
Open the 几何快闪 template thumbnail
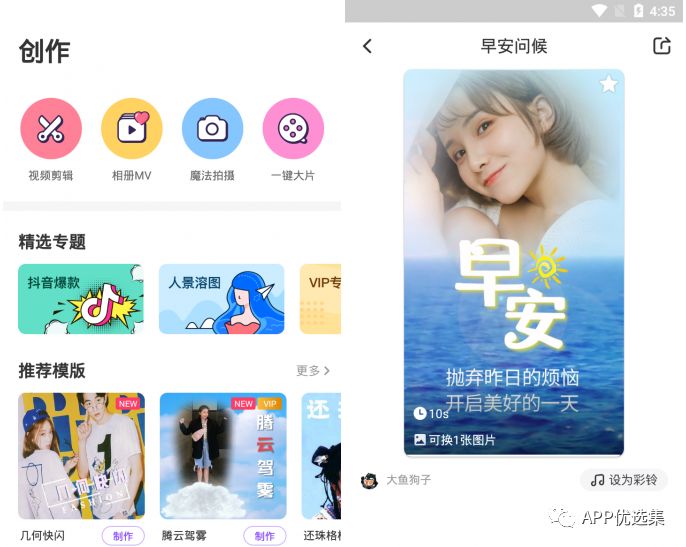pyautogui.click(x=81, y=455)
